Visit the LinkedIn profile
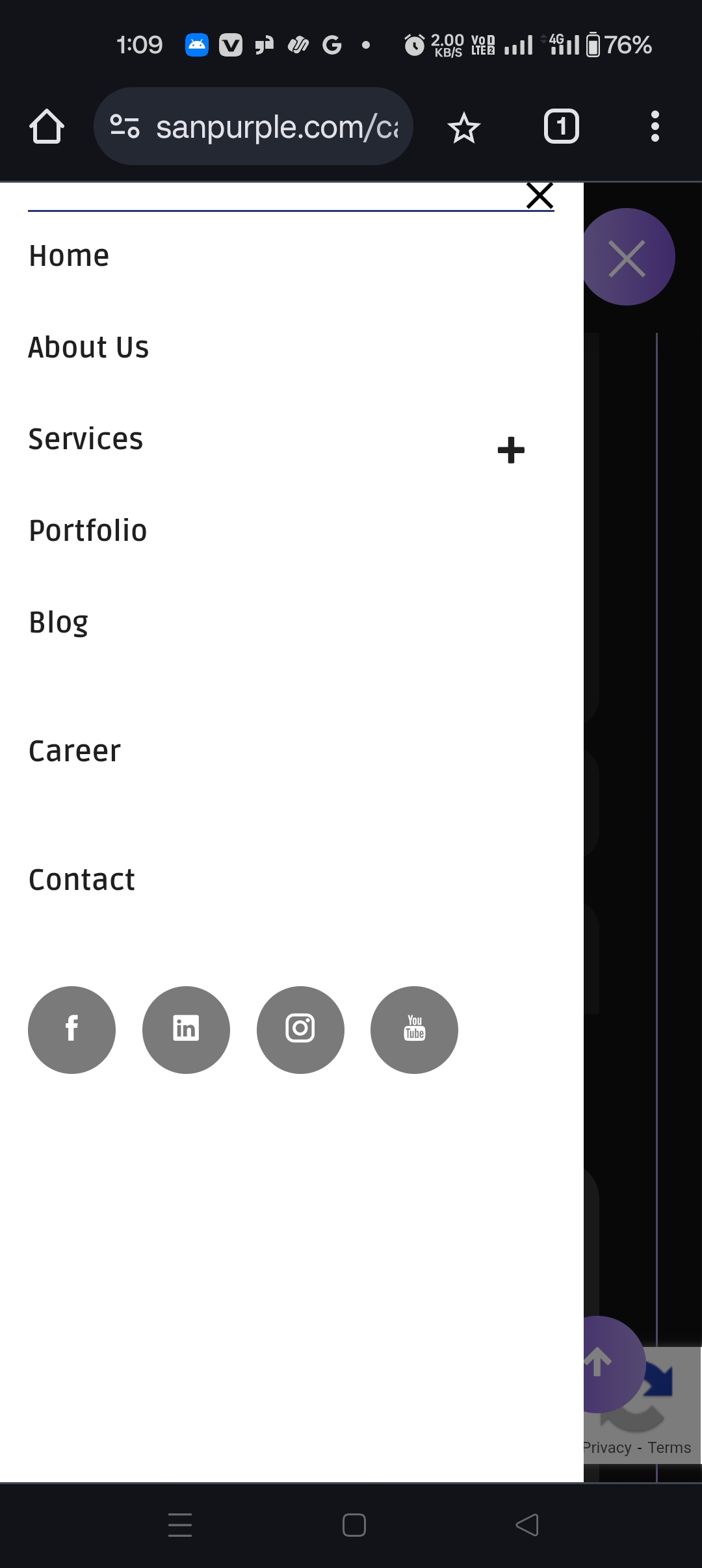This screenshot has width=702, height=1568. (x=186, y=1030)
